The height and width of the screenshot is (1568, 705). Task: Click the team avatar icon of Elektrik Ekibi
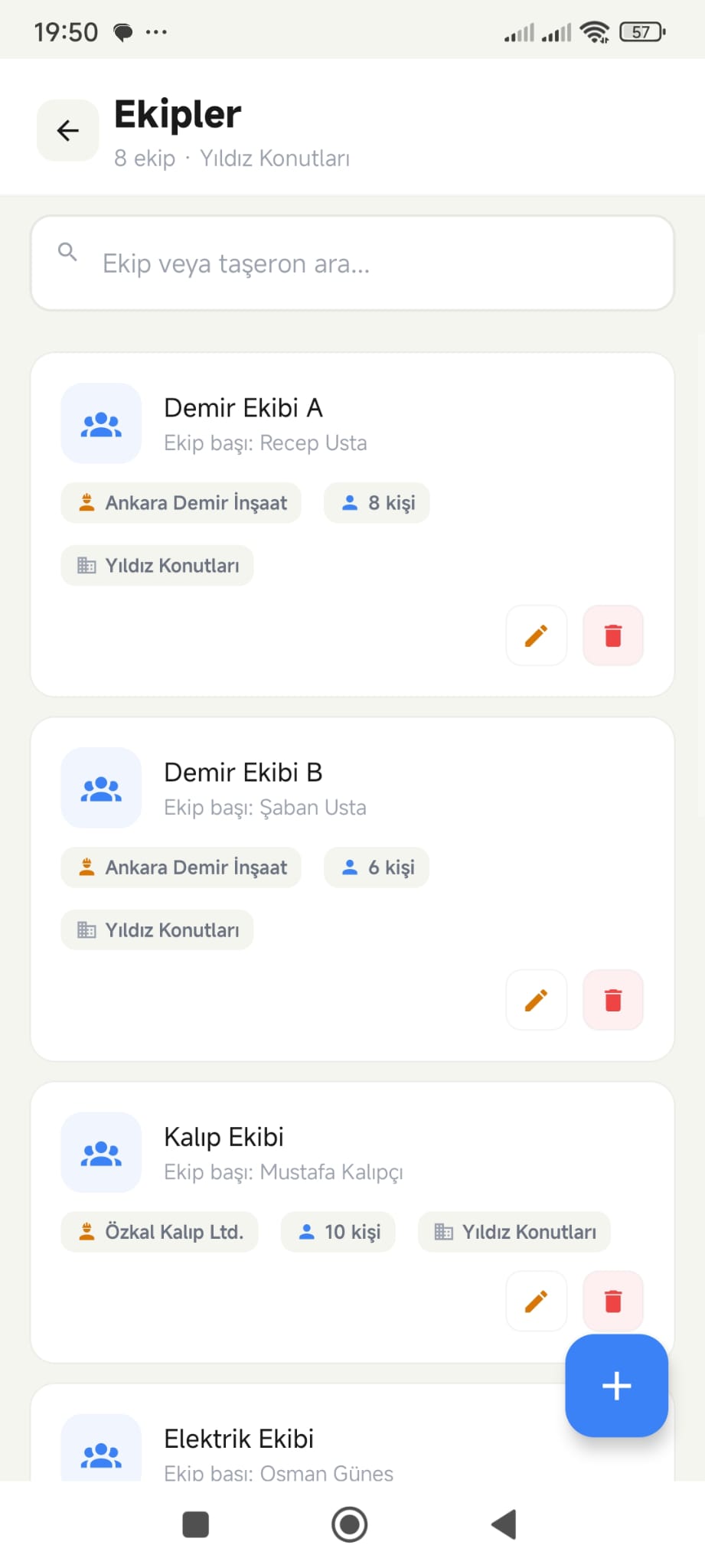(100, 1453)
